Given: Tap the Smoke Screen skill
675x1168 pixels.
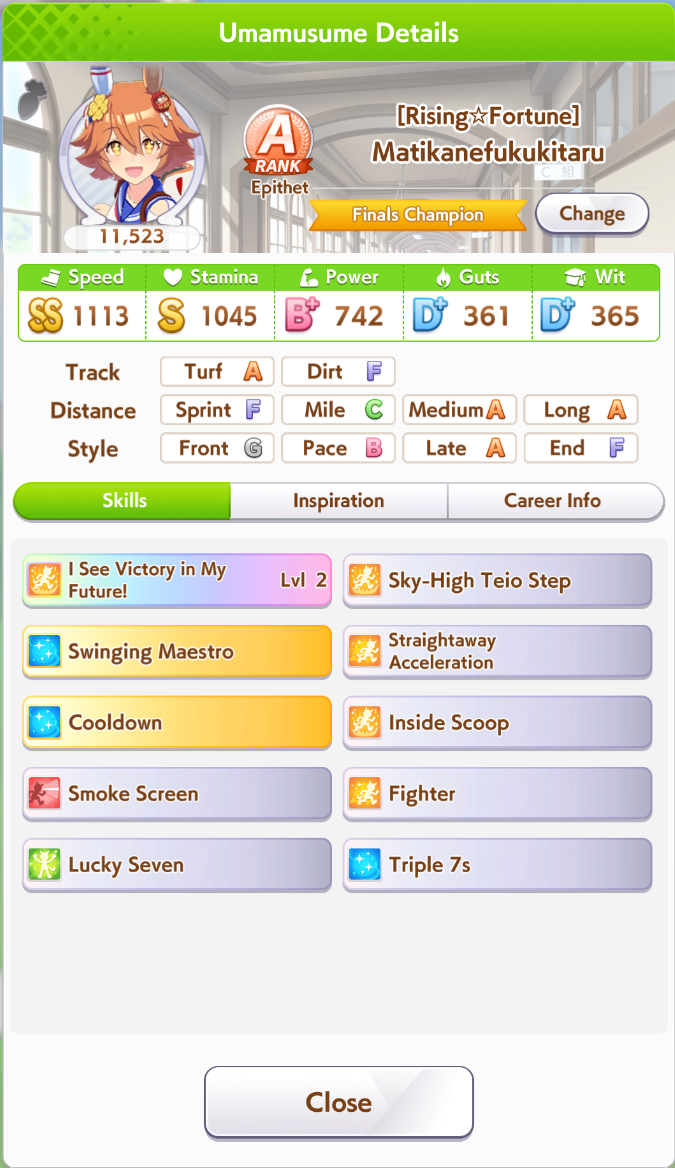Looking at the screenshot, I should point(177,793).
